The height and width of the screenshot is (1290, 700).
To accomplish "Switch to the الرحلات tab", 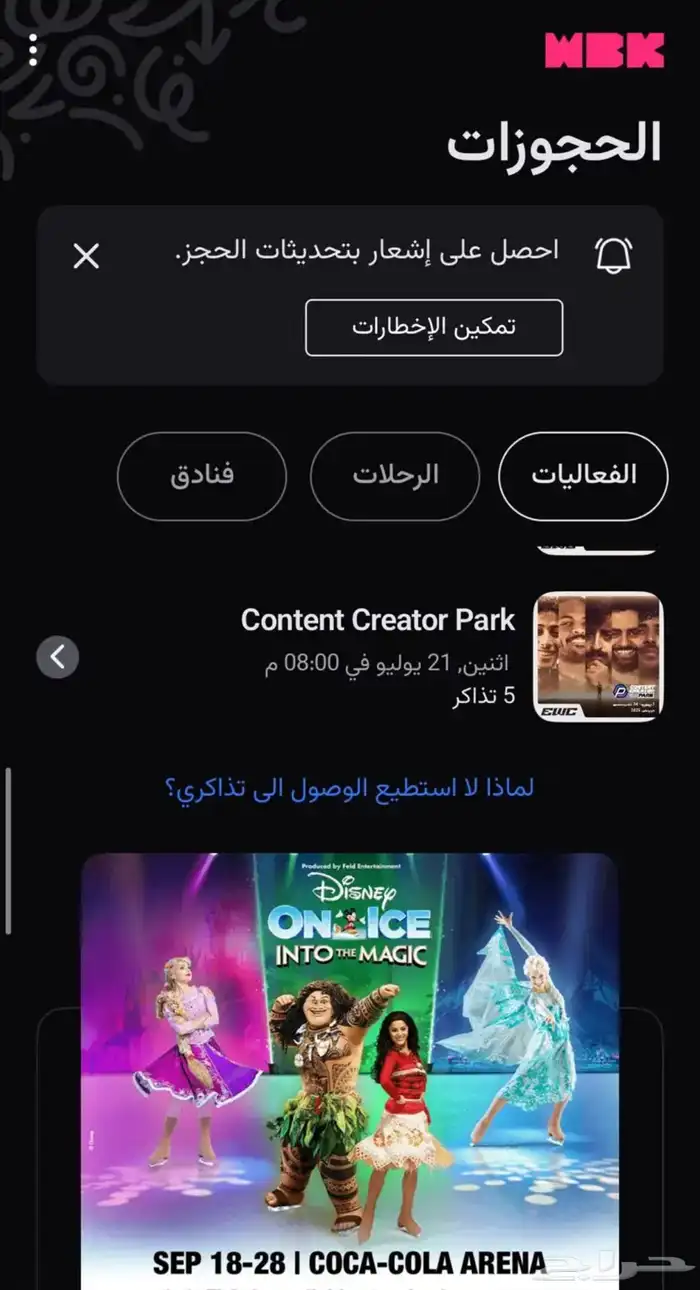I will click(395, 476).
